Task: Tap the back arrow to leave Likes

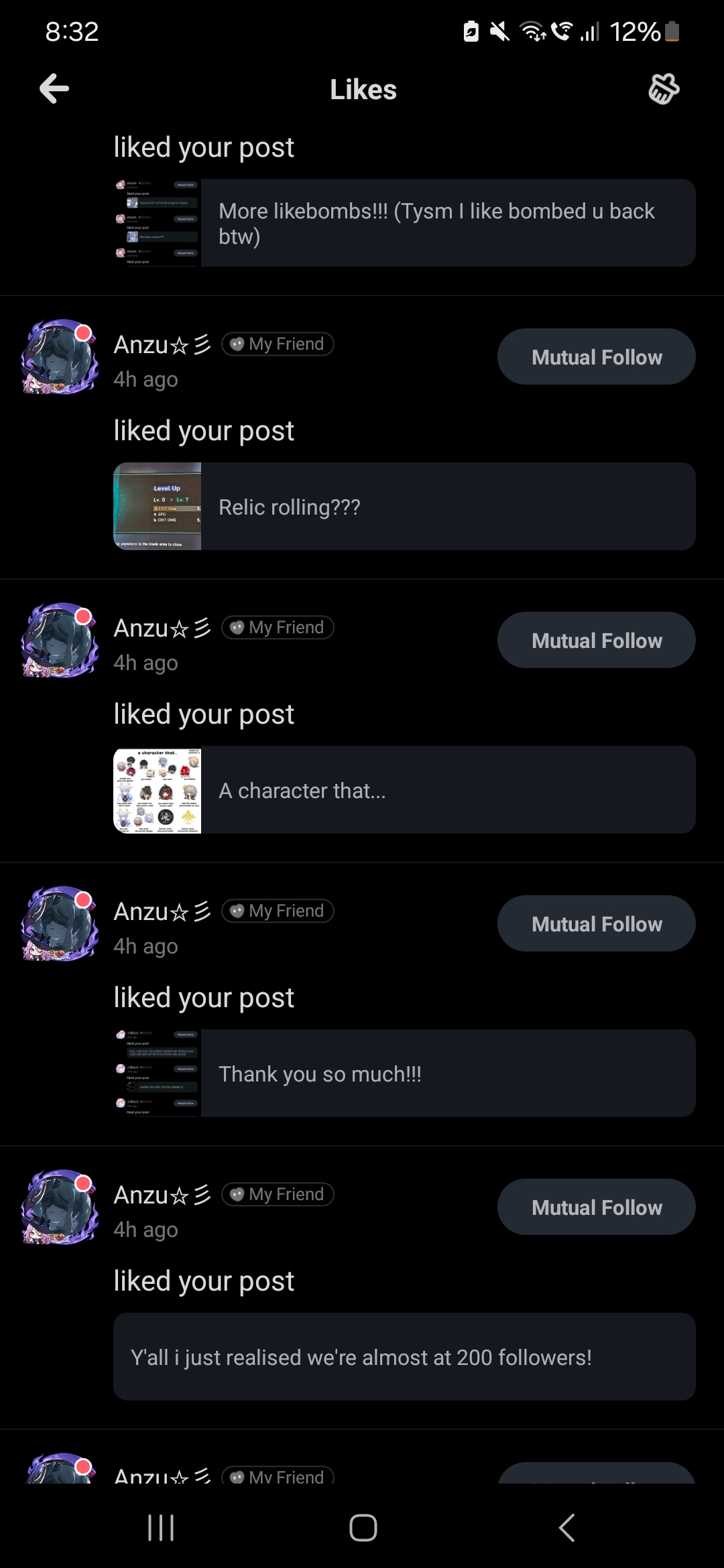Action: 54,88
